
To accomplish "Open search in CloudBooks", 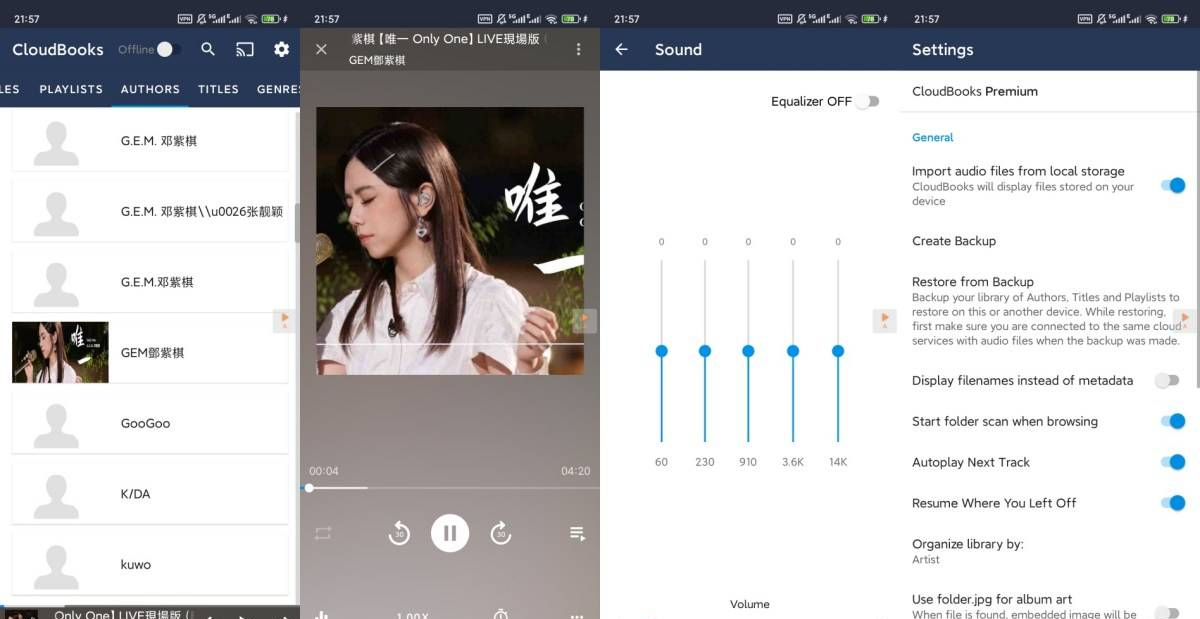I will click(x=208, y=49).
